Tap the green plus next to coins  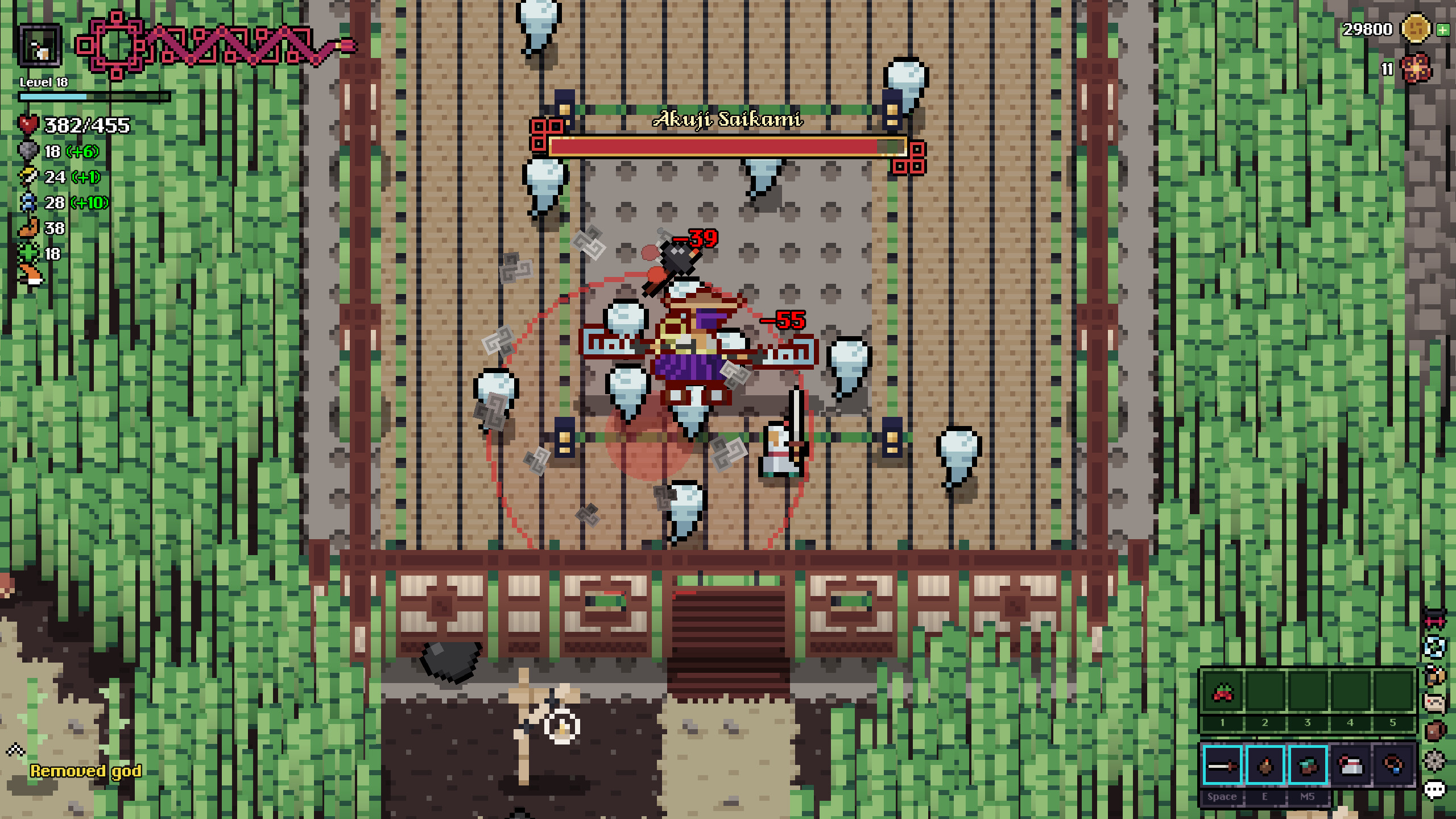[1443, 30]
